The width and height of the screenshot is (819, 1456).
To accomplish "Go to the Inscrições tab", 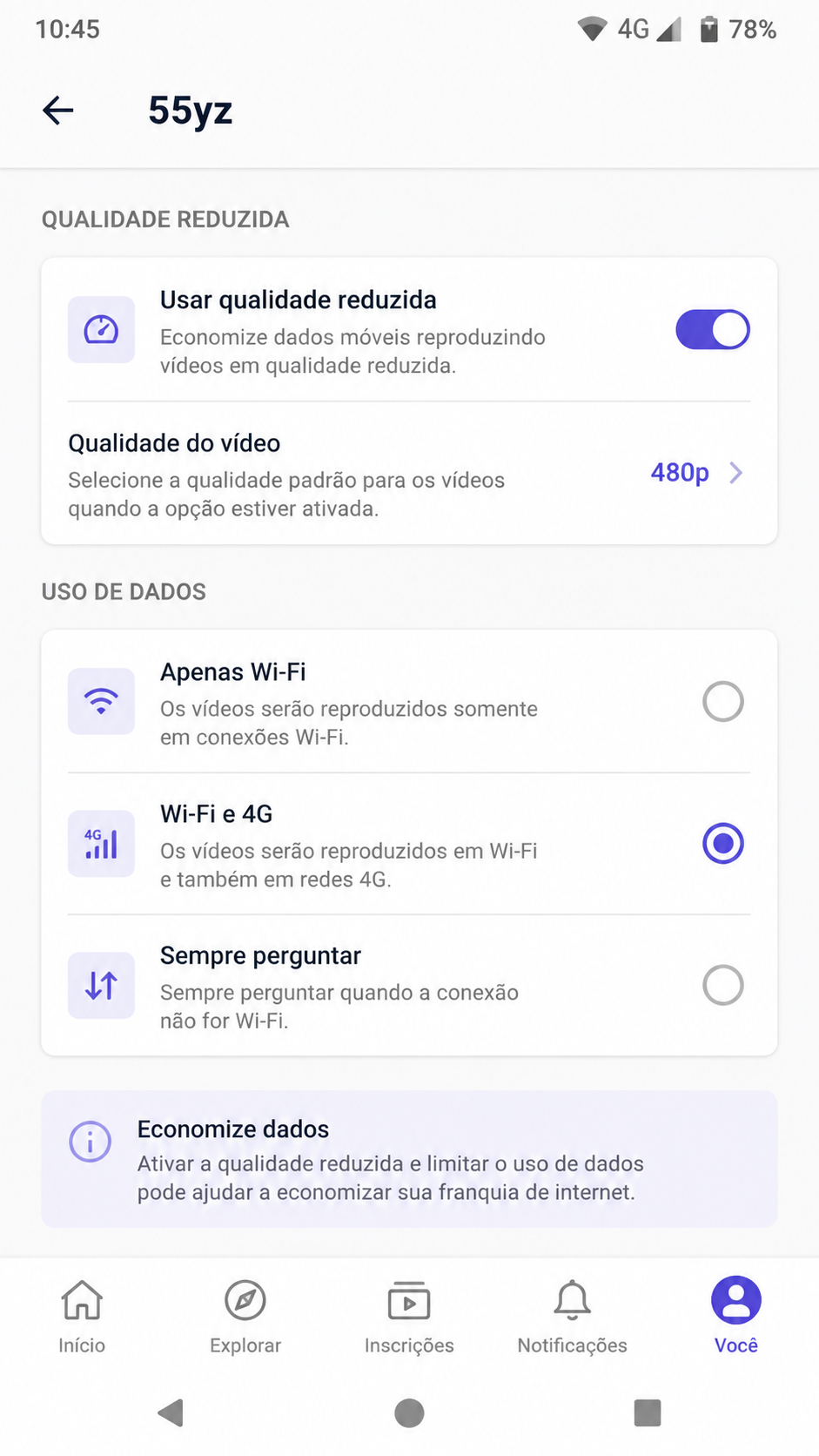I will [409, 1317].
